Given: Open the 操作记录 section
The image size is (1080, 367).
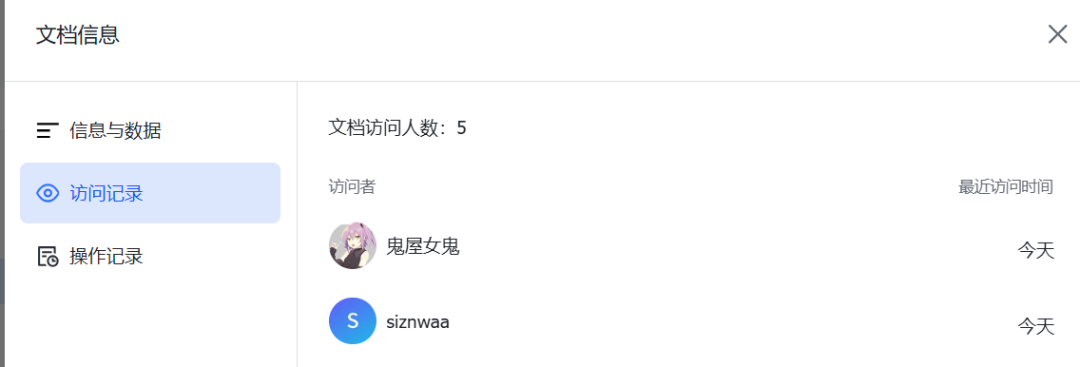Looking at the screenshot, I should 150,257.
